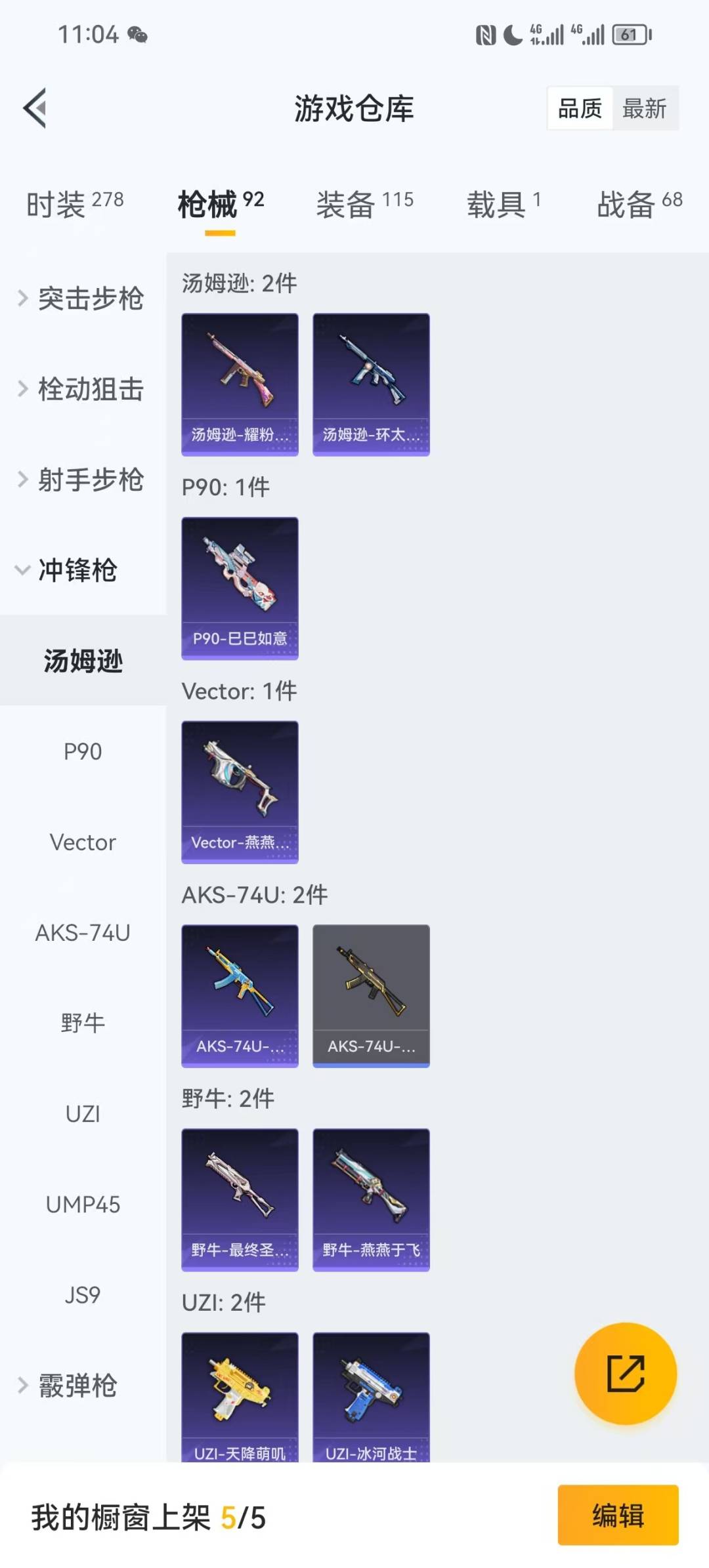Tap the 编辑 button

coord(618,1516)
